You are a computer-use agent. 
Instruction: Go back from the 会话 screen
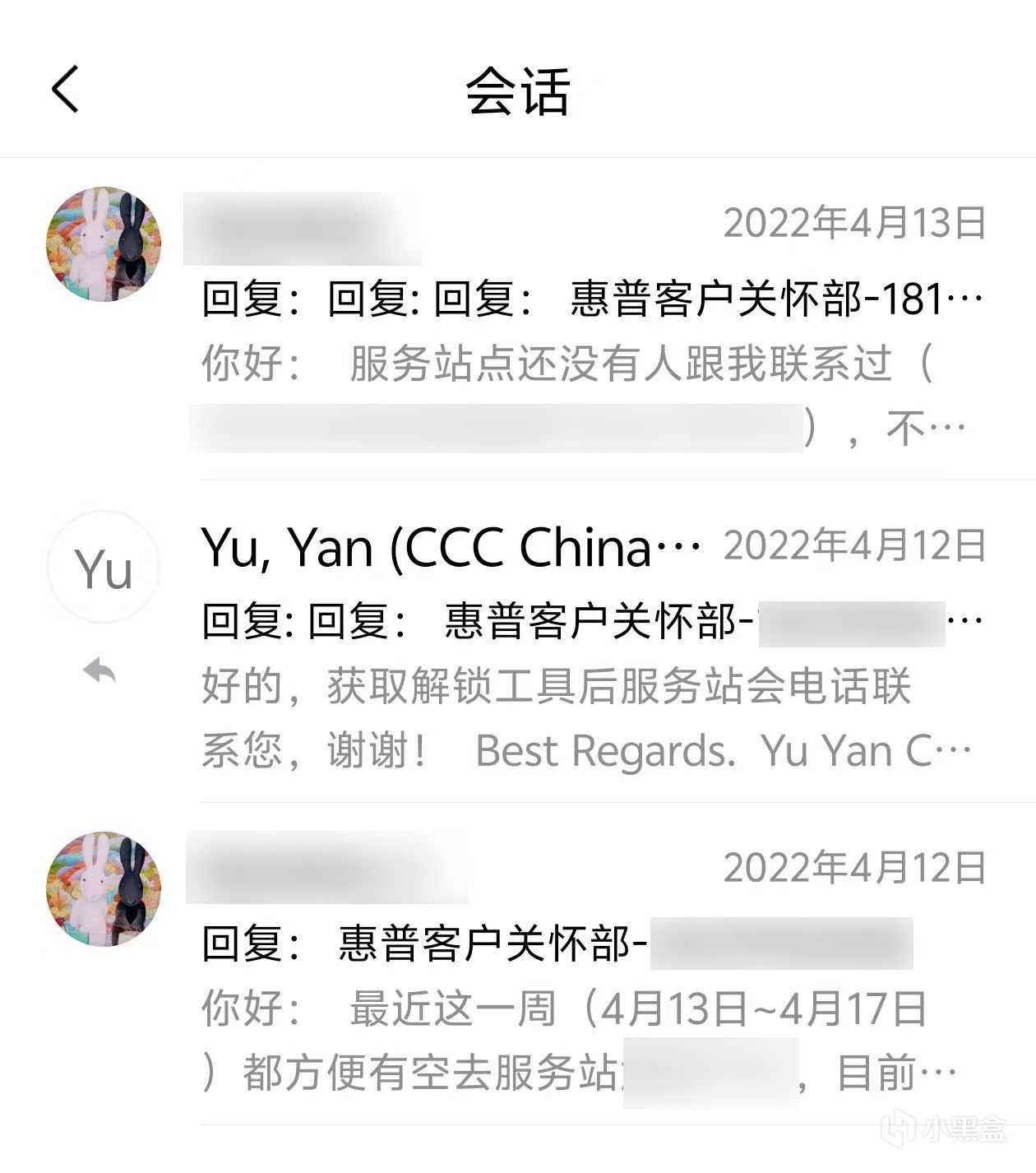click(66, 89)
